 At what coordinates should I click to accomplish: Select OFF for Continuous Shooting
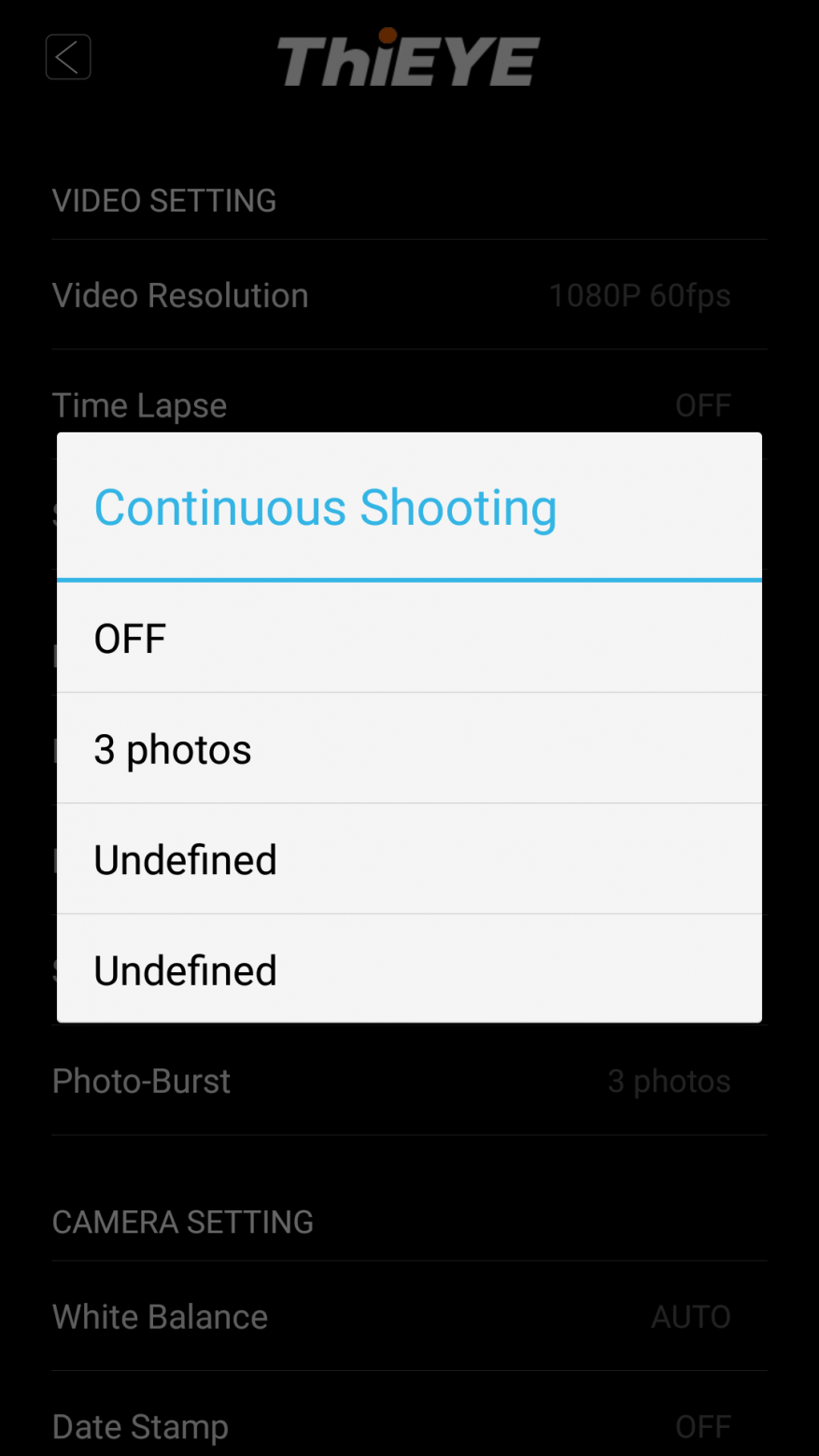coord(409,638)
